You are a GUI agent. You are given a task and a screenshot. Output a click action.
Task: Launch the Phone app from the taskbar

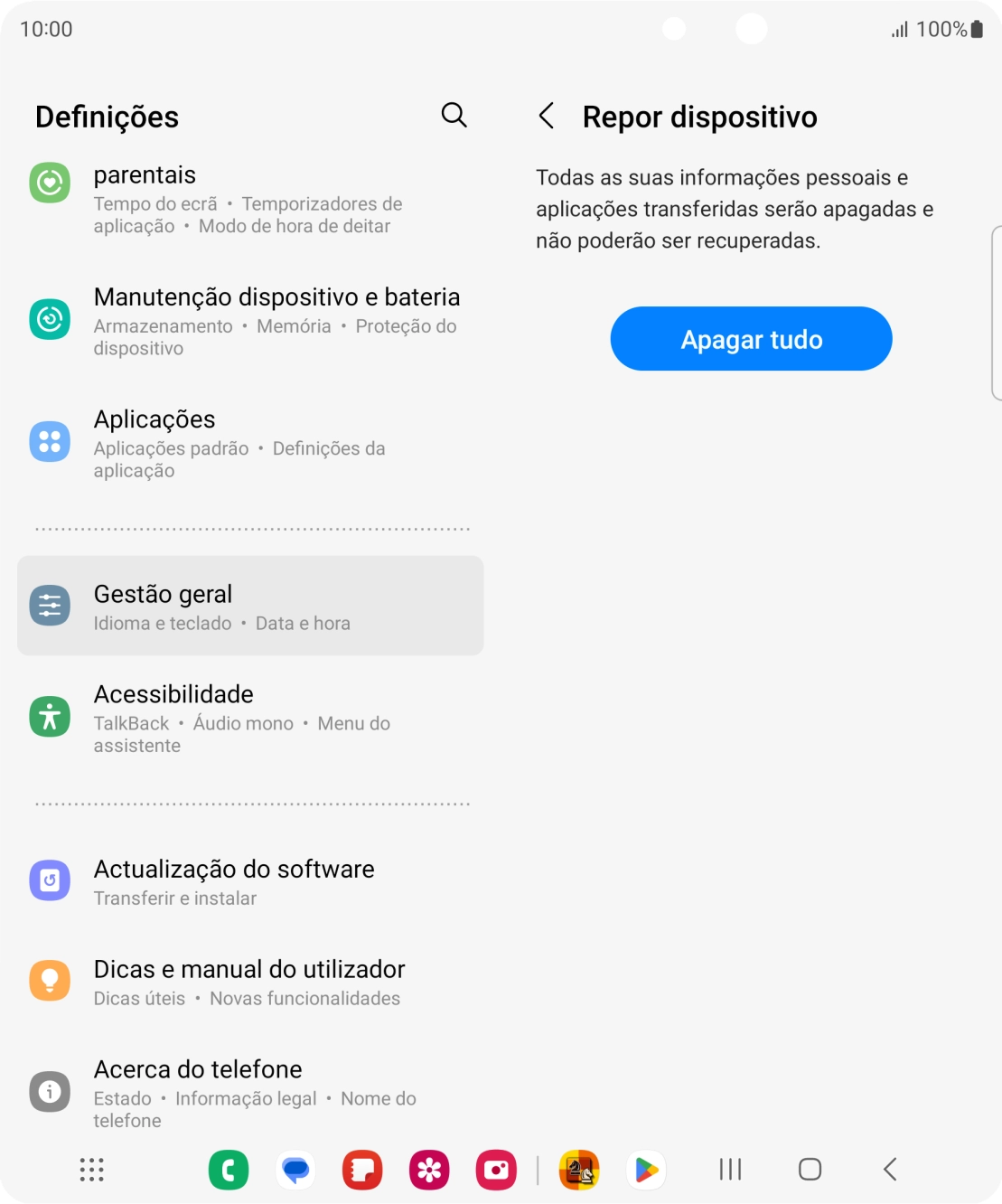click(229, 1169)
